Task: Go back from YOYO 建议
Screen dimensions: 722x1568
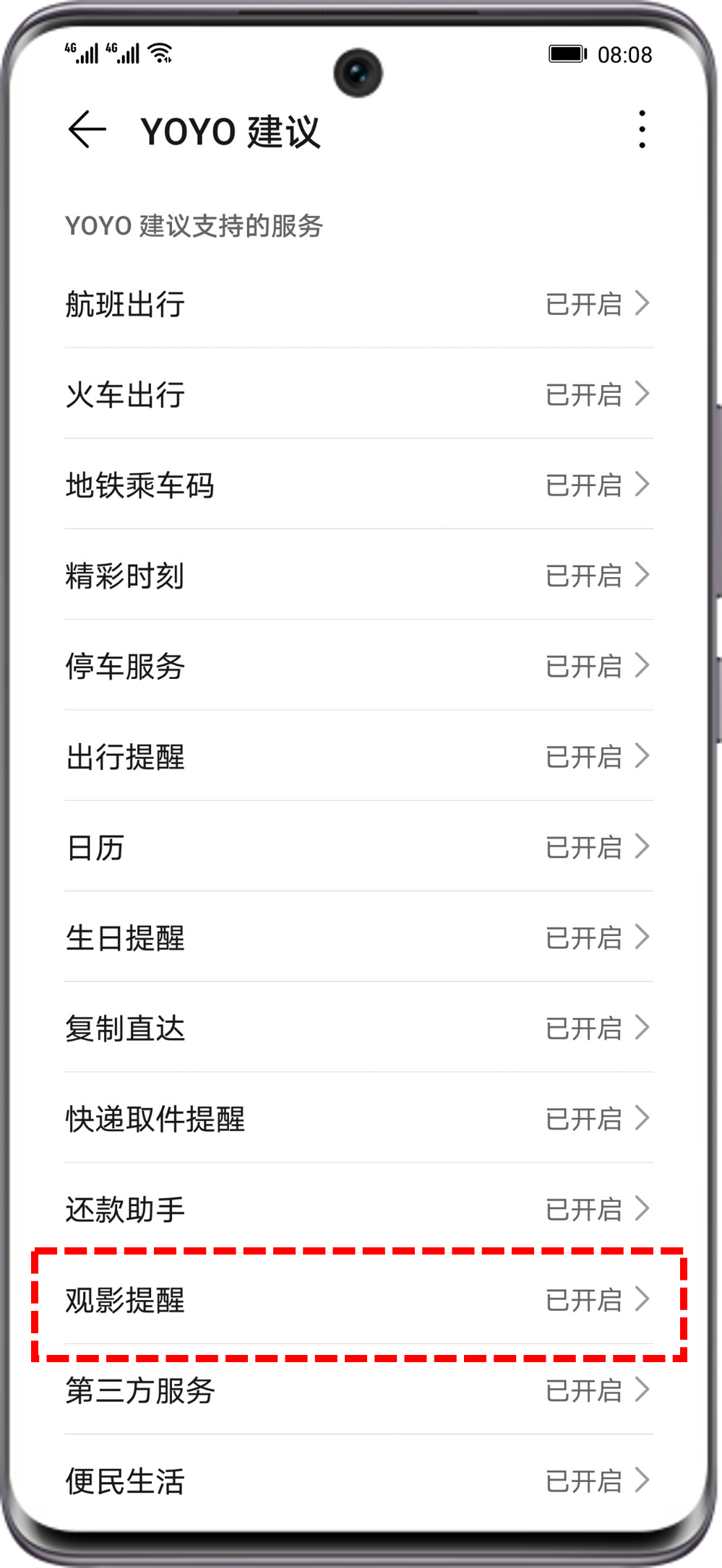Action: (x=87, y=130)
